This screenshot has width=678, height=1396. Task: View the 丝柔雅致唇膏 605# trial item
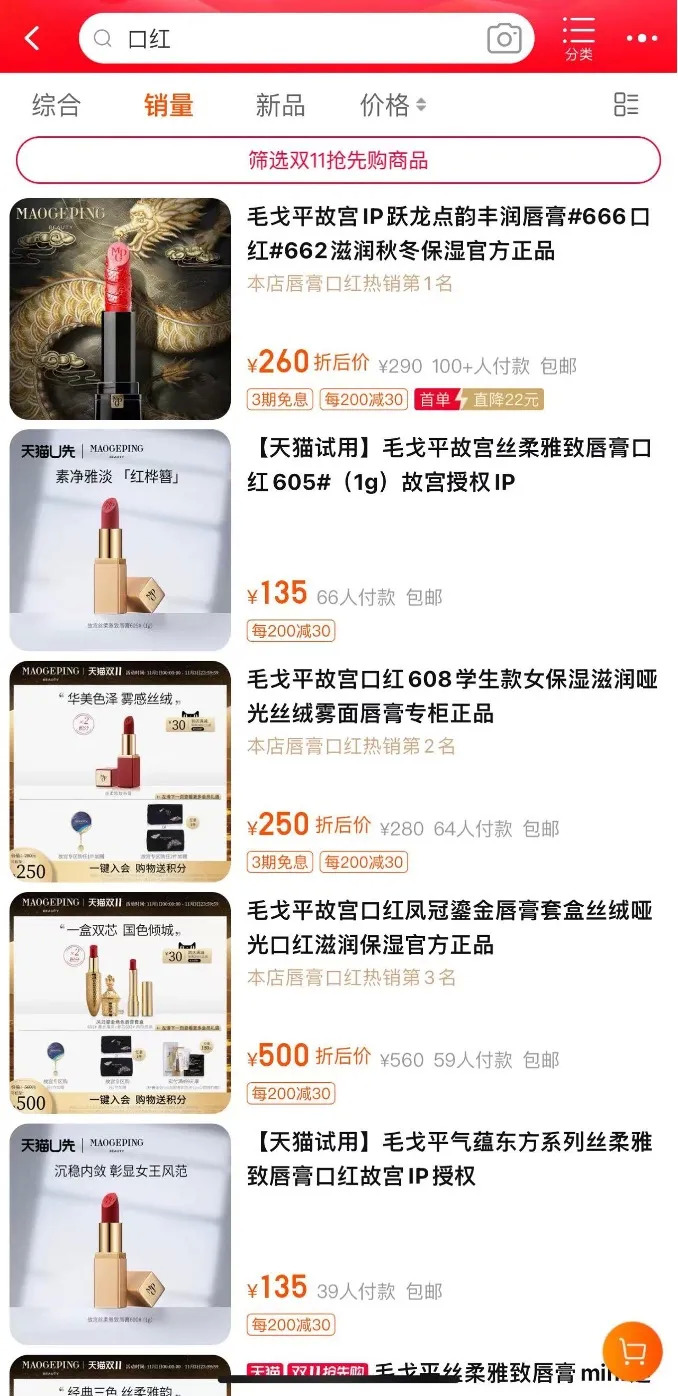tap(448, 466)
